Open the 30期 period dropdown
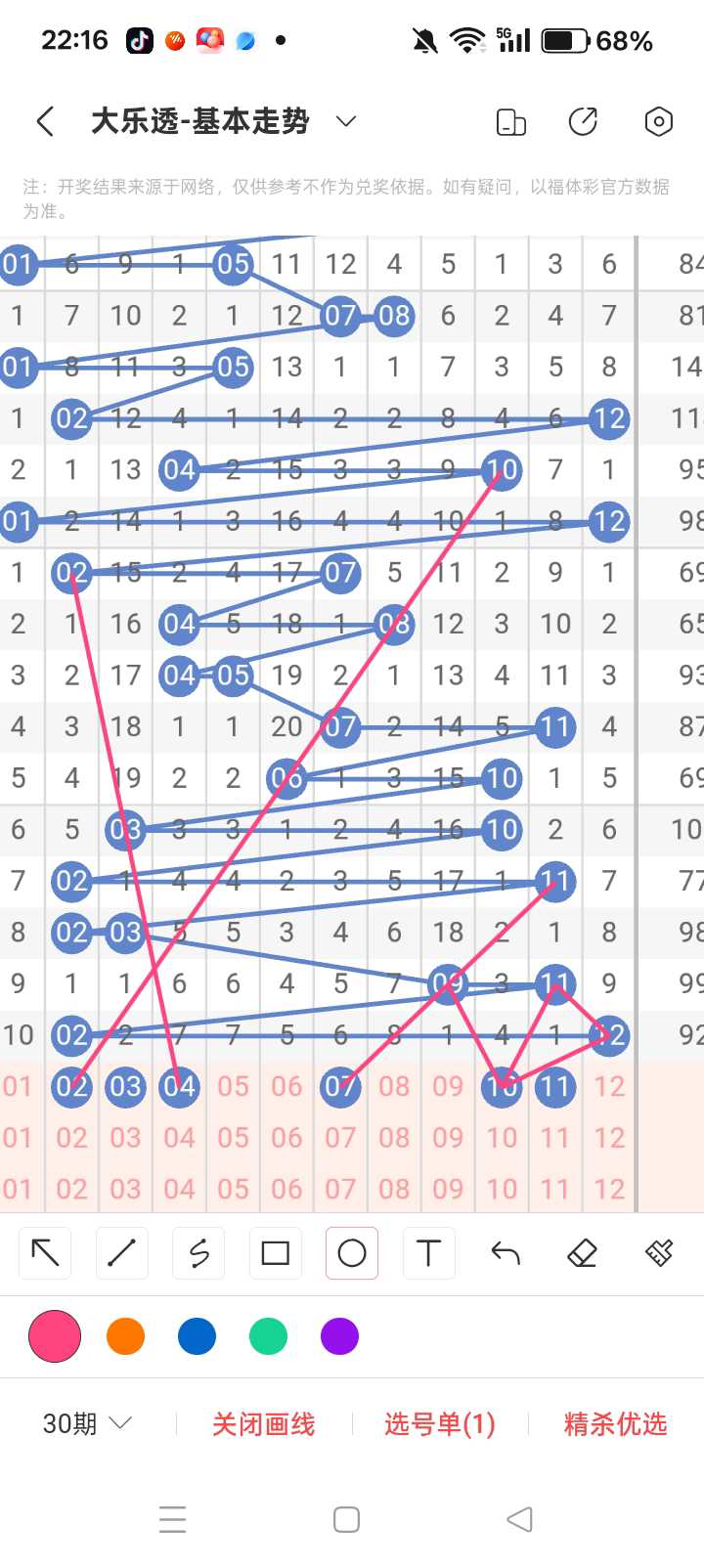This screenshot has height=1568, width=704. click(x=87, y=1423)
